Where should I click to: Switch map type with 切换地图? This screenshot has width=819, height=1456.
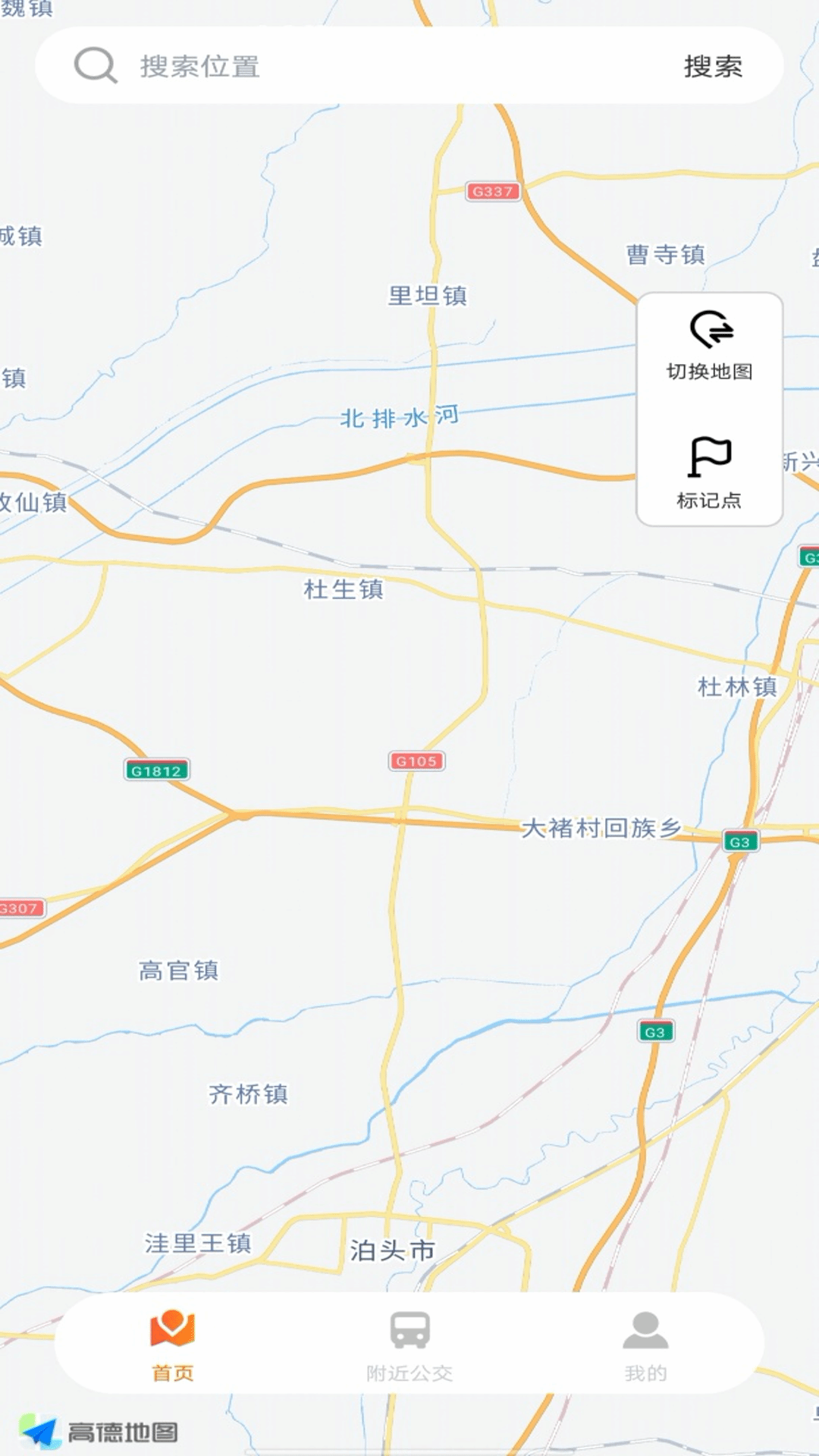pos(710,346)
